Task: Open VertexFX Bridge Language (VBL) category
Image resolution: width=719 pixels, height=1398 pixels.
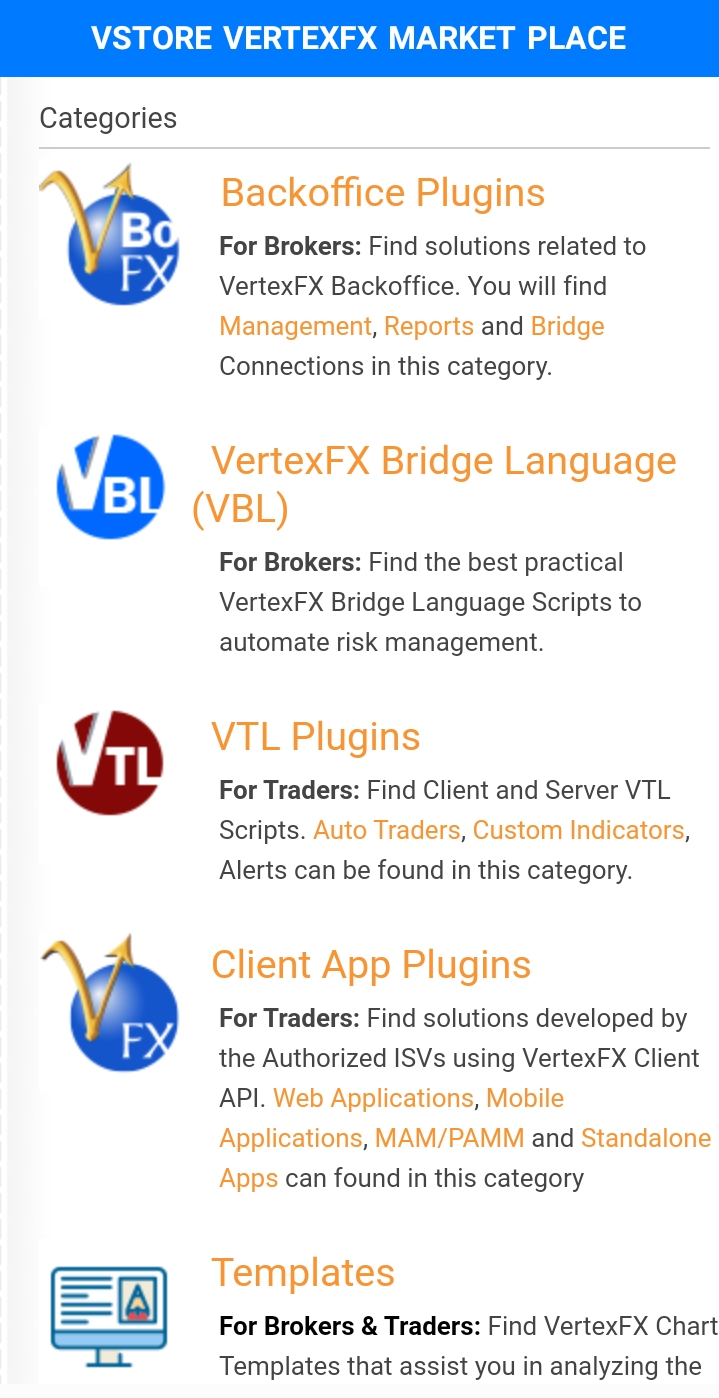Action: (x=435, y=485)
